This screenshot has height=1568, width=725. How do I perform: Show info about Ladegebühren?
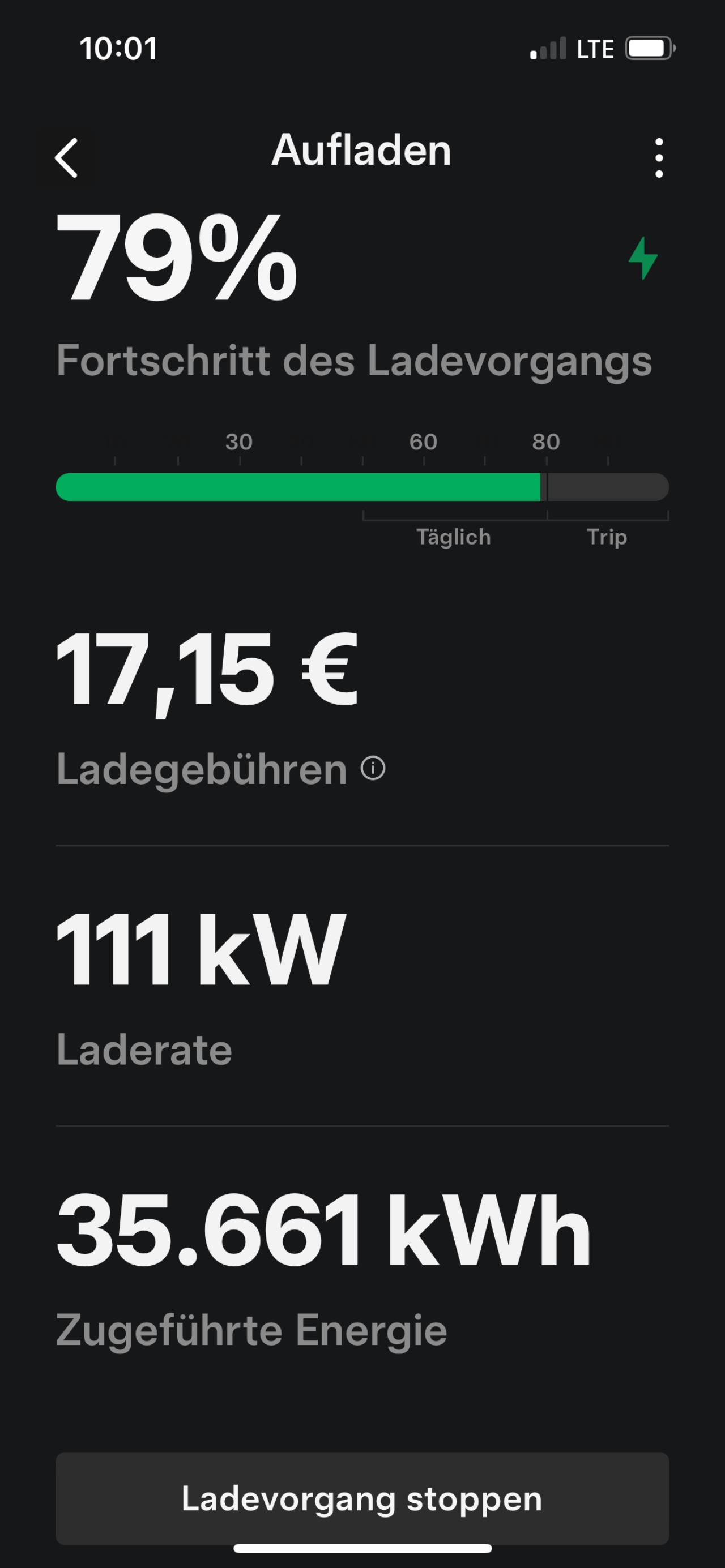coord(373,768)
